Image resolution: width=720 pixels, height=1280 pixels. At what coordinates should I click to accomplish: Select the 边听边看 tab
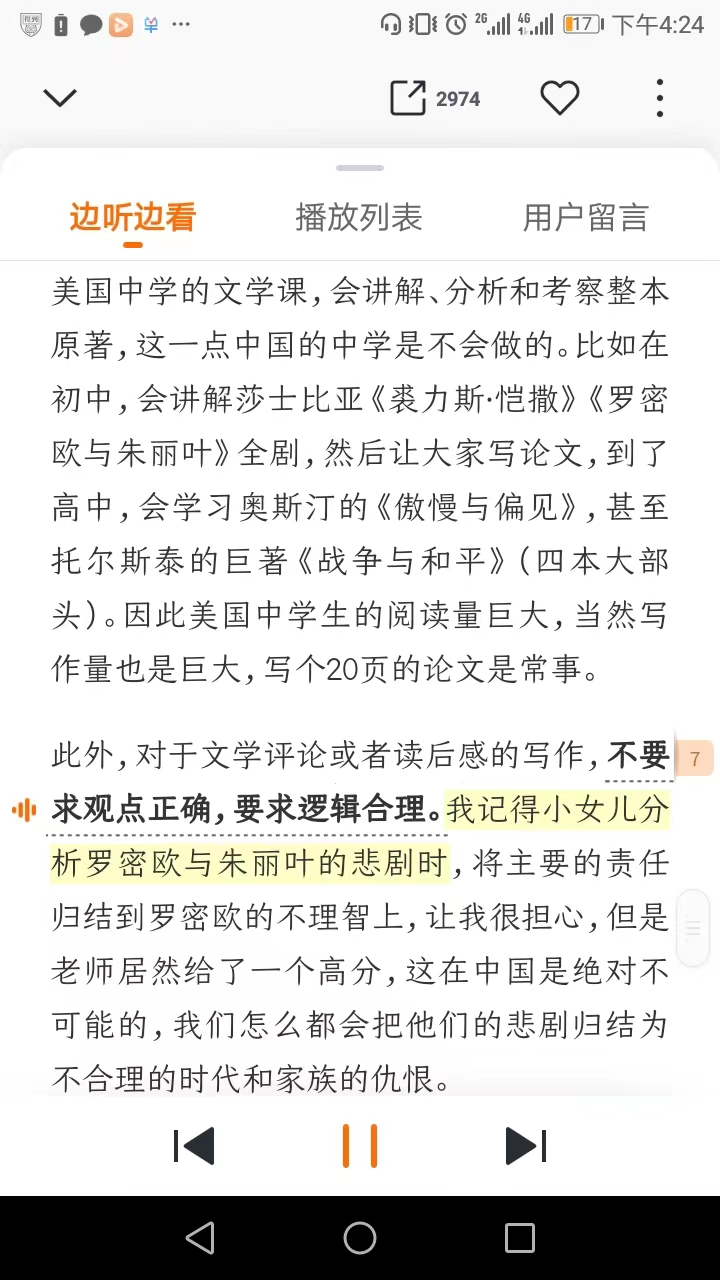click(132, 217)
